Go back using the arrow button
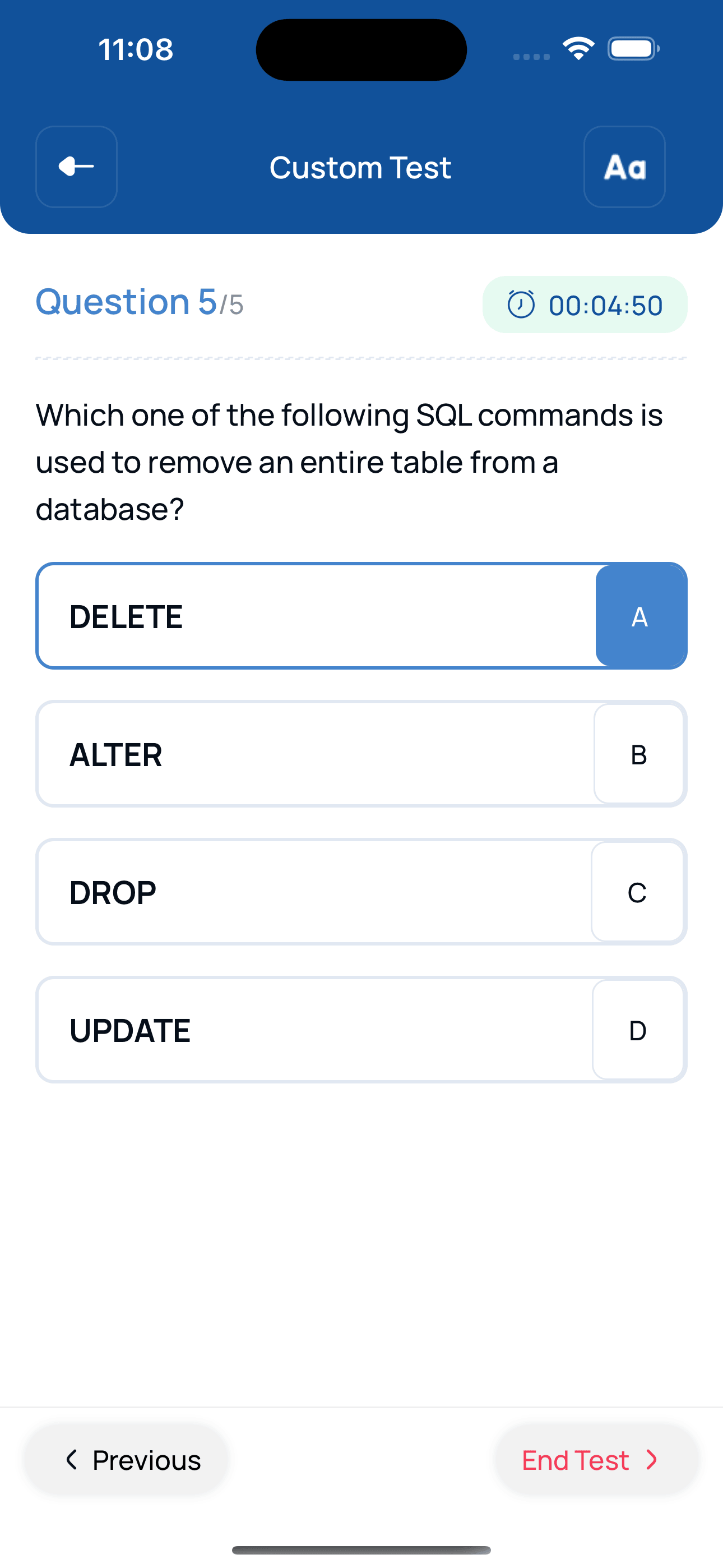Viewport: 723px width, 1568px height. click(77, 167)
